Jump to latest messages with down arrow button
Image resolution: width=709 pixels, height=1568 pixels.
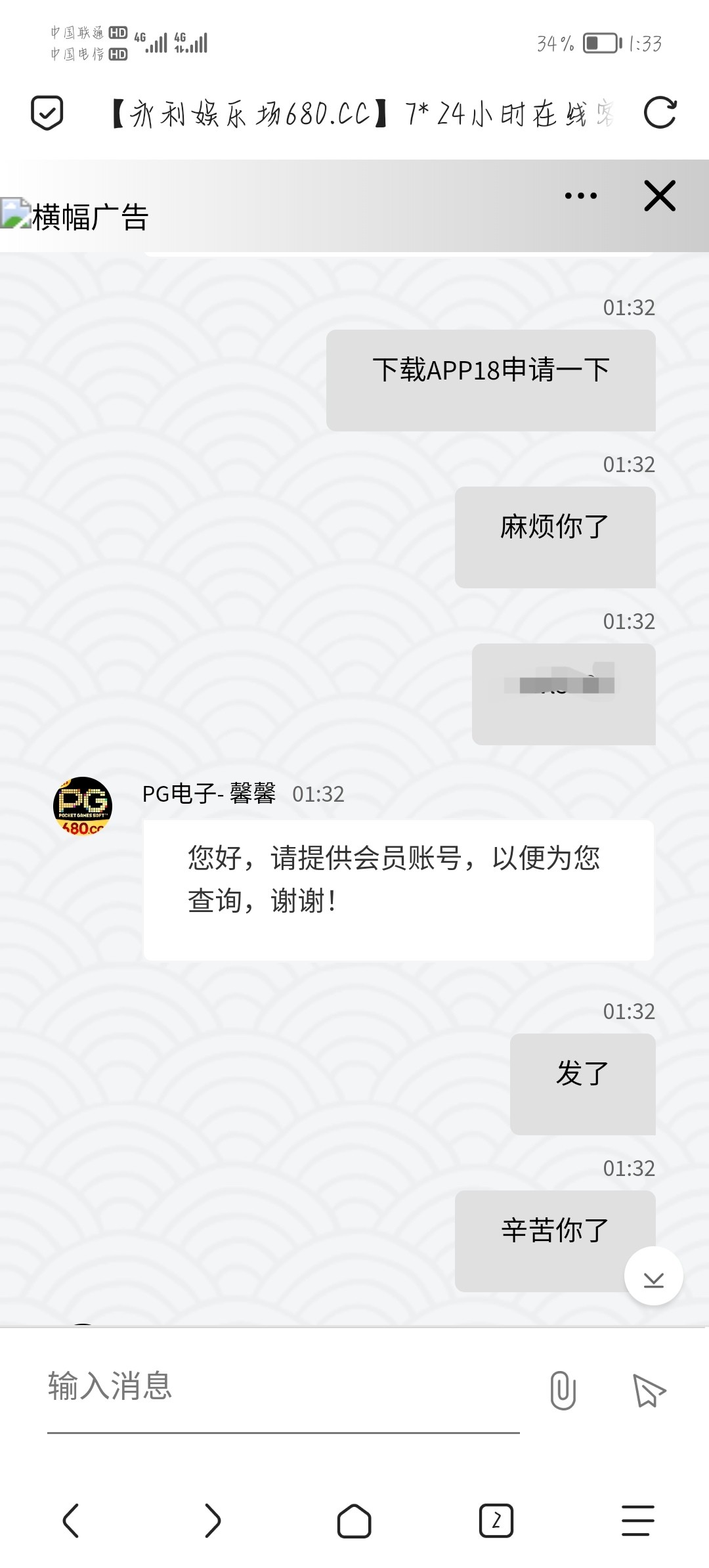tap(654, 1276)
